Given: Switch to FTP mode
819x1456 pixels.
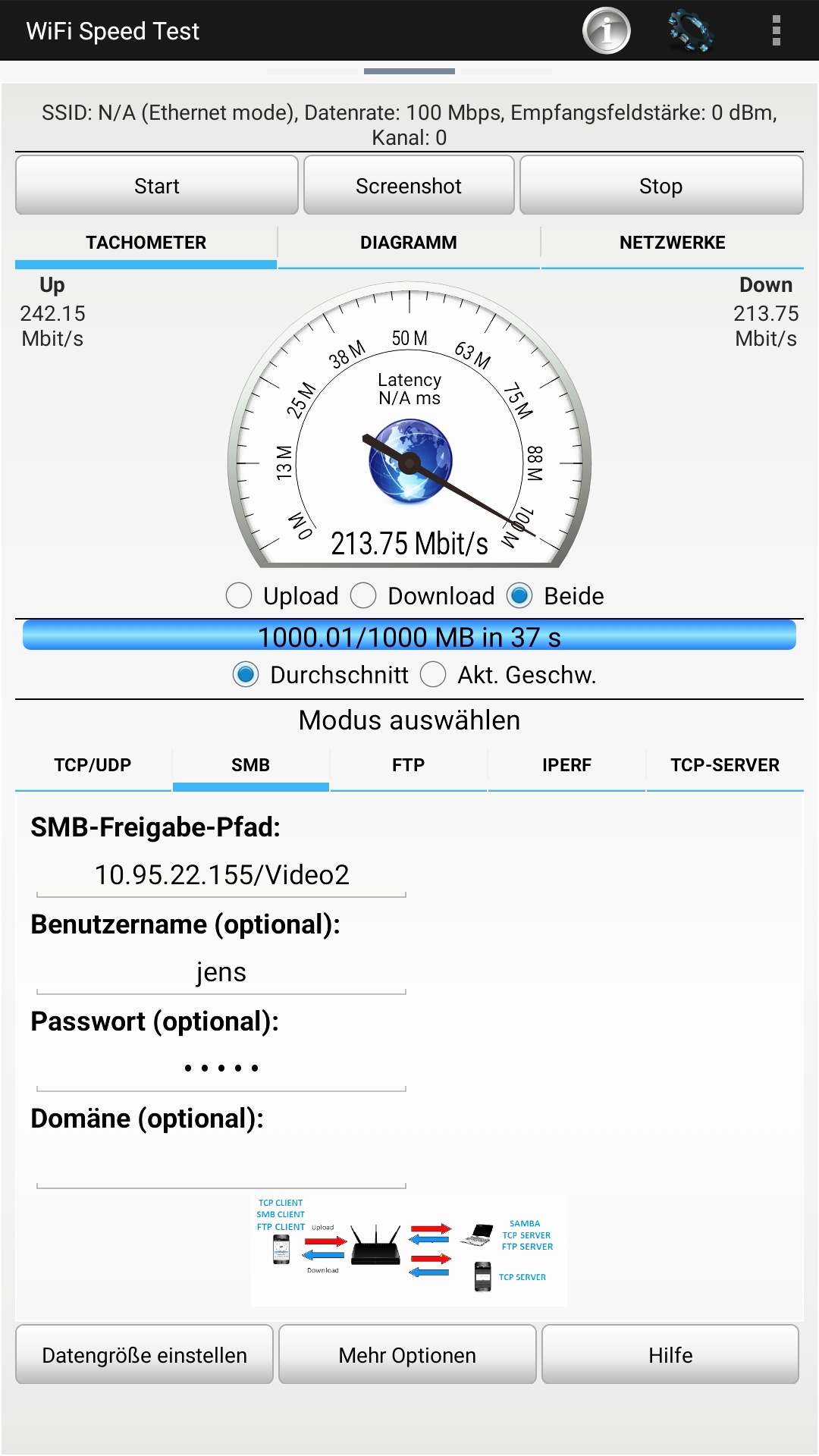Looking at the screenshot, I should tap(409, 766).
